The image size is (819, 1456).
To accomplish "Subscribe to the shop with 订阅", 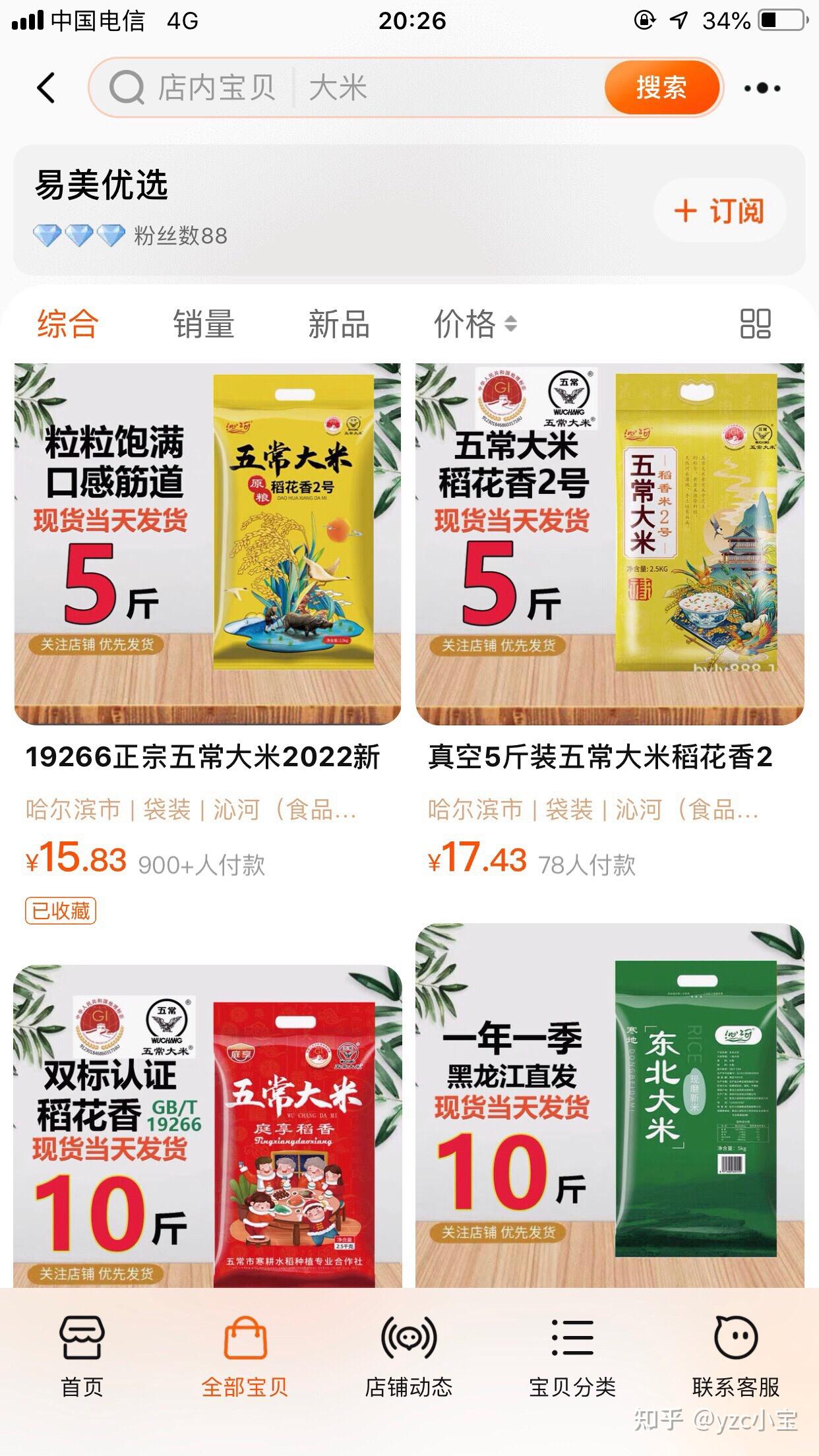I will 719,211.
